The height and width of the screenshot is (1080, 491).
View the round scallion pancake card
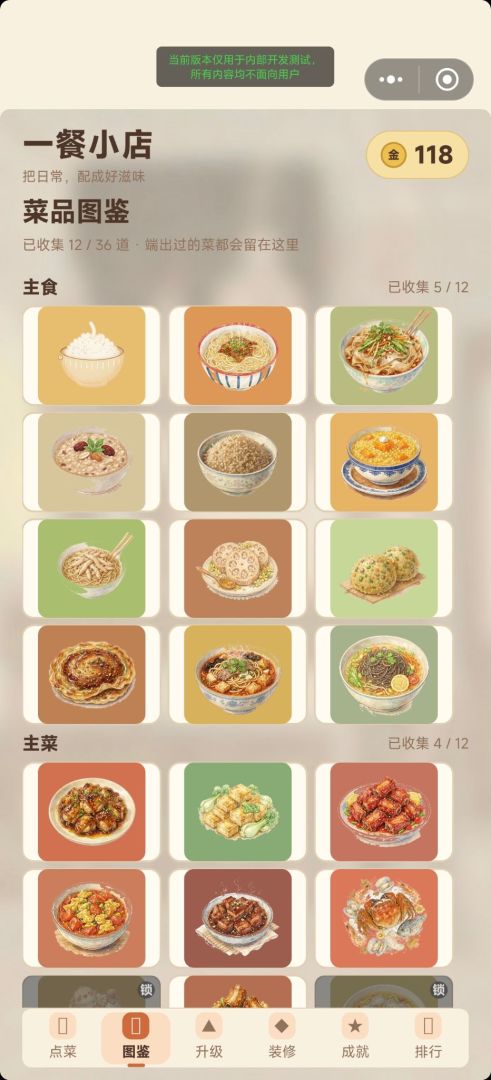(x=92, y=674)
